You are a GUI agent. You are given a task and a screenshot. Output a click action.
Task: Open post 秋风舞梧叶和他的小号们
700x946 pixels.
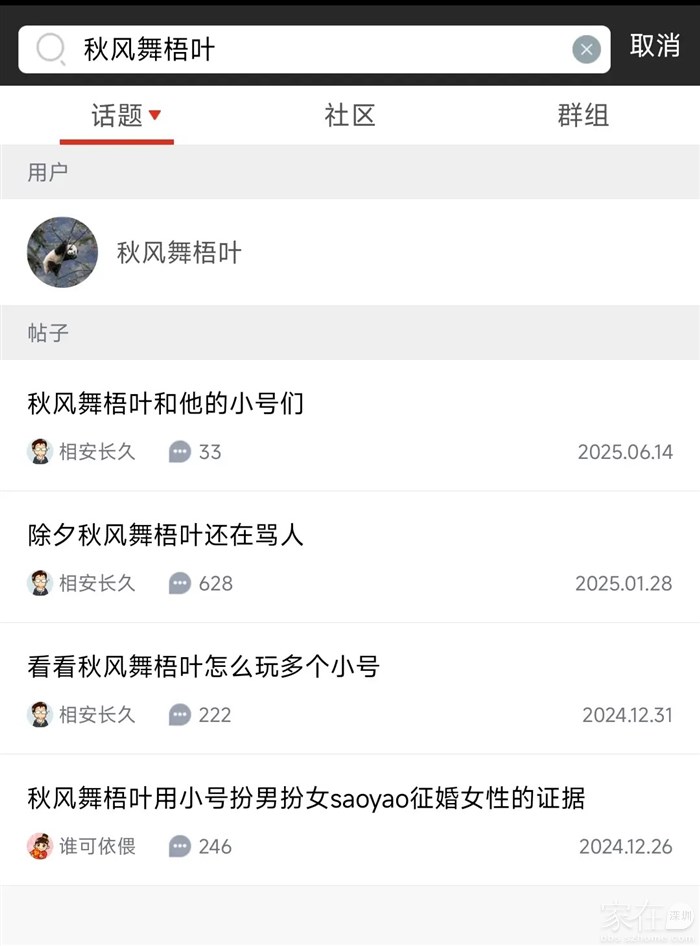click(x=166, y=404)
